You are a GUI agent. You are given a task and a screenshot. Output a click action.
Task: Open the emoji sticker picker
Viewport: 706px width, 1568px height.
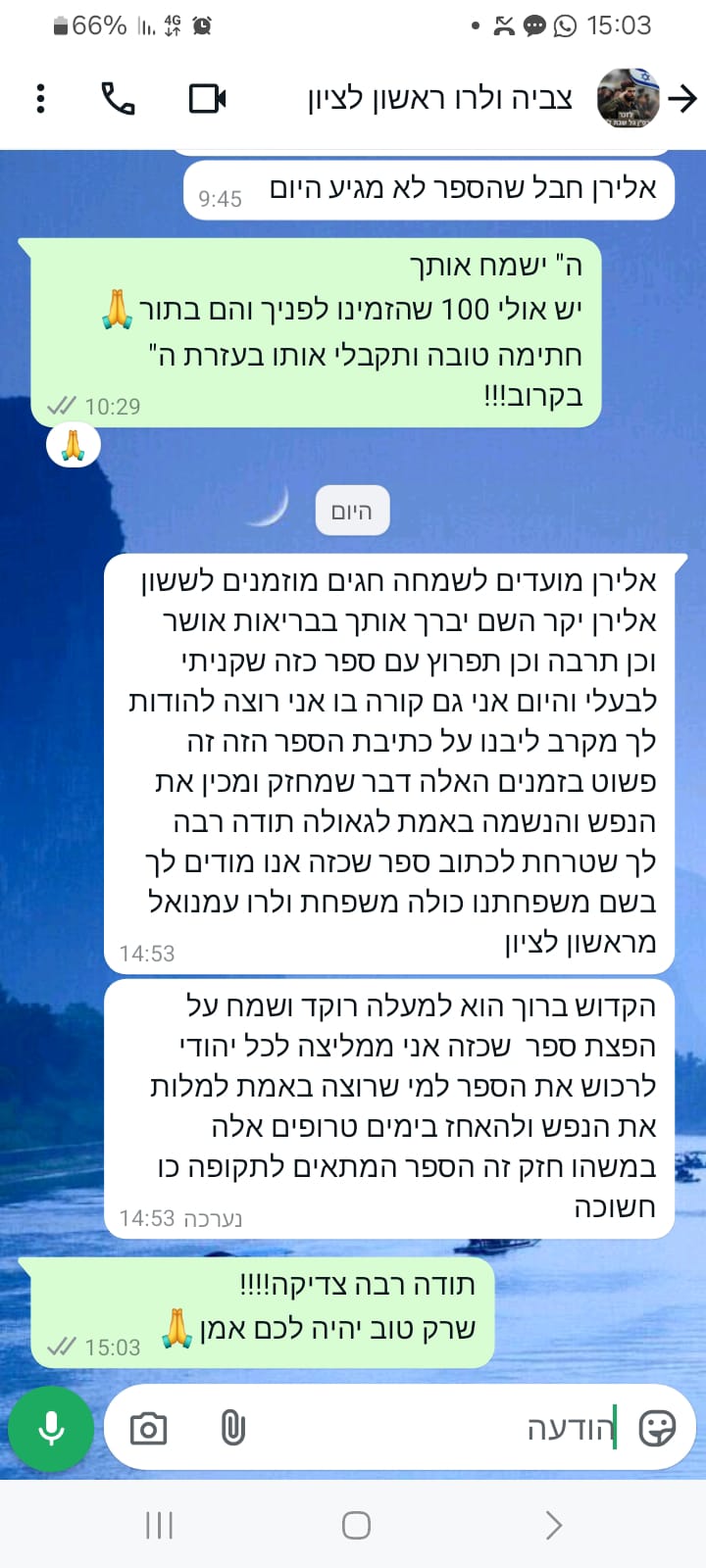pyautogui.click(x=656, y=1429)
